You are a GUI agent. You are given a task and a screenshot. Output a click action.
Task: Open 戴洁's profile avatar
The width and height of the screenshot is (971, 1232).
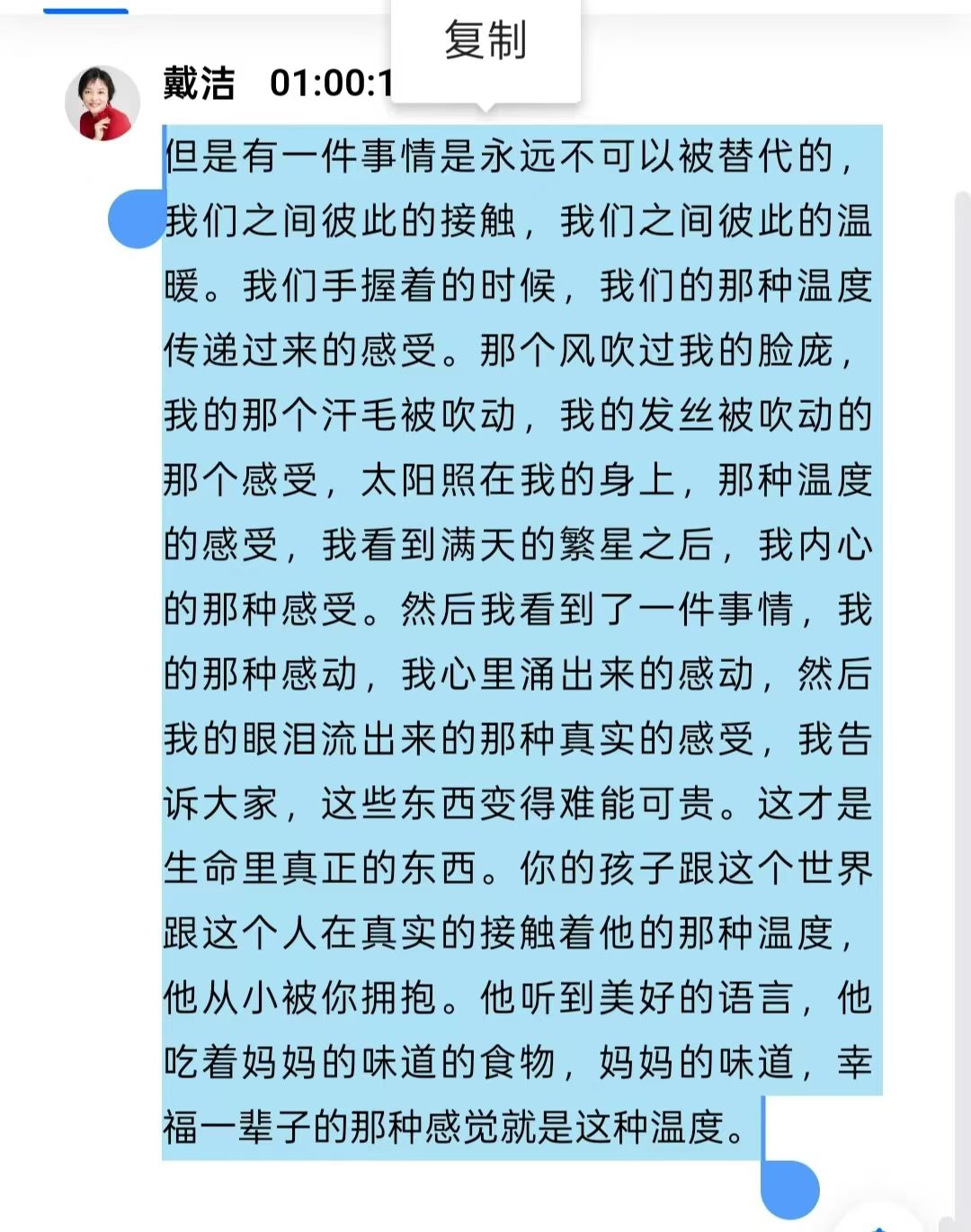coord(102,103)
